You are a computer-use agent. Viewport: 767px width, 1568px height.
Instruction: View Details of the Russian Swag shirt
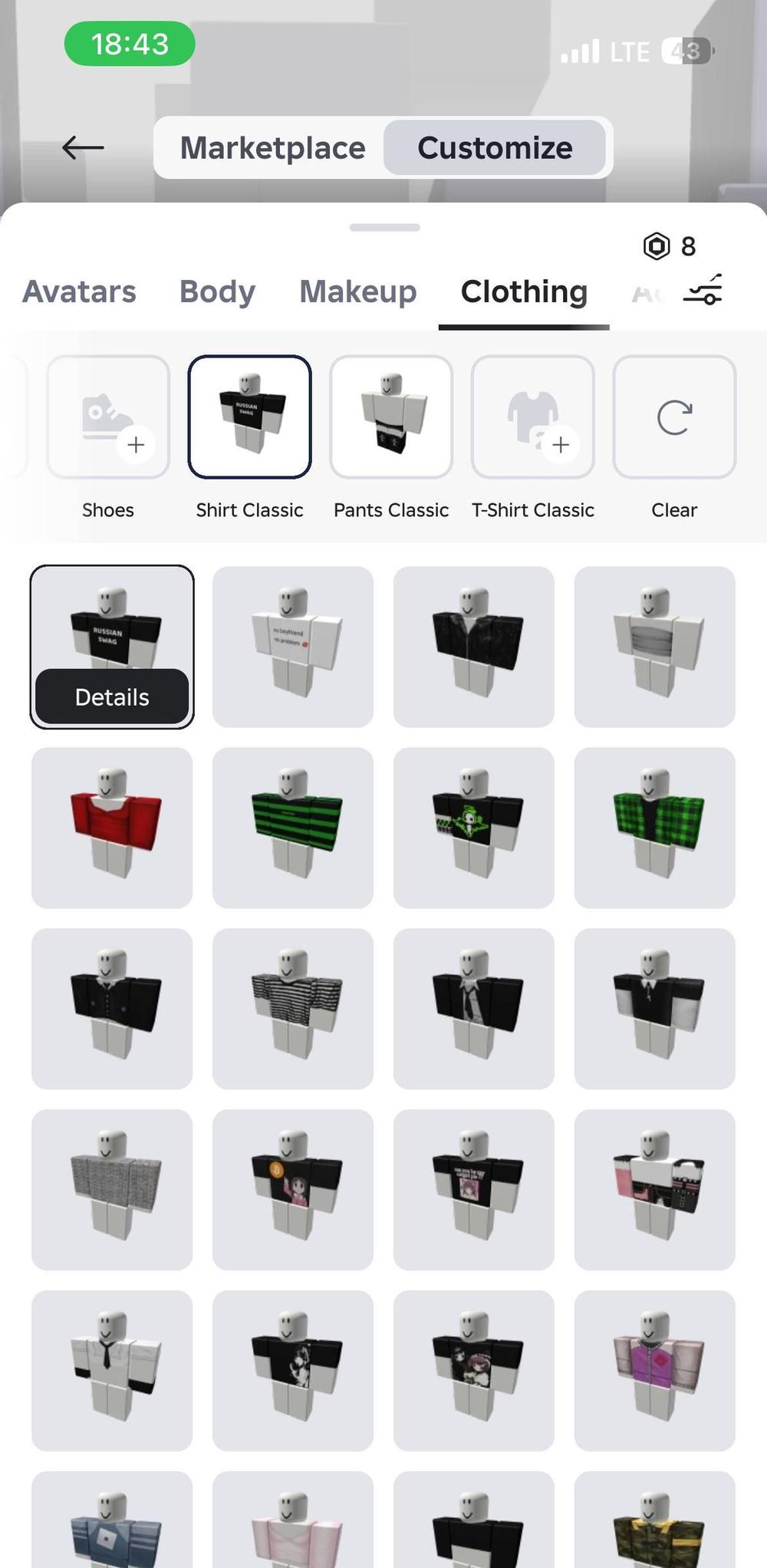(112, 697)
